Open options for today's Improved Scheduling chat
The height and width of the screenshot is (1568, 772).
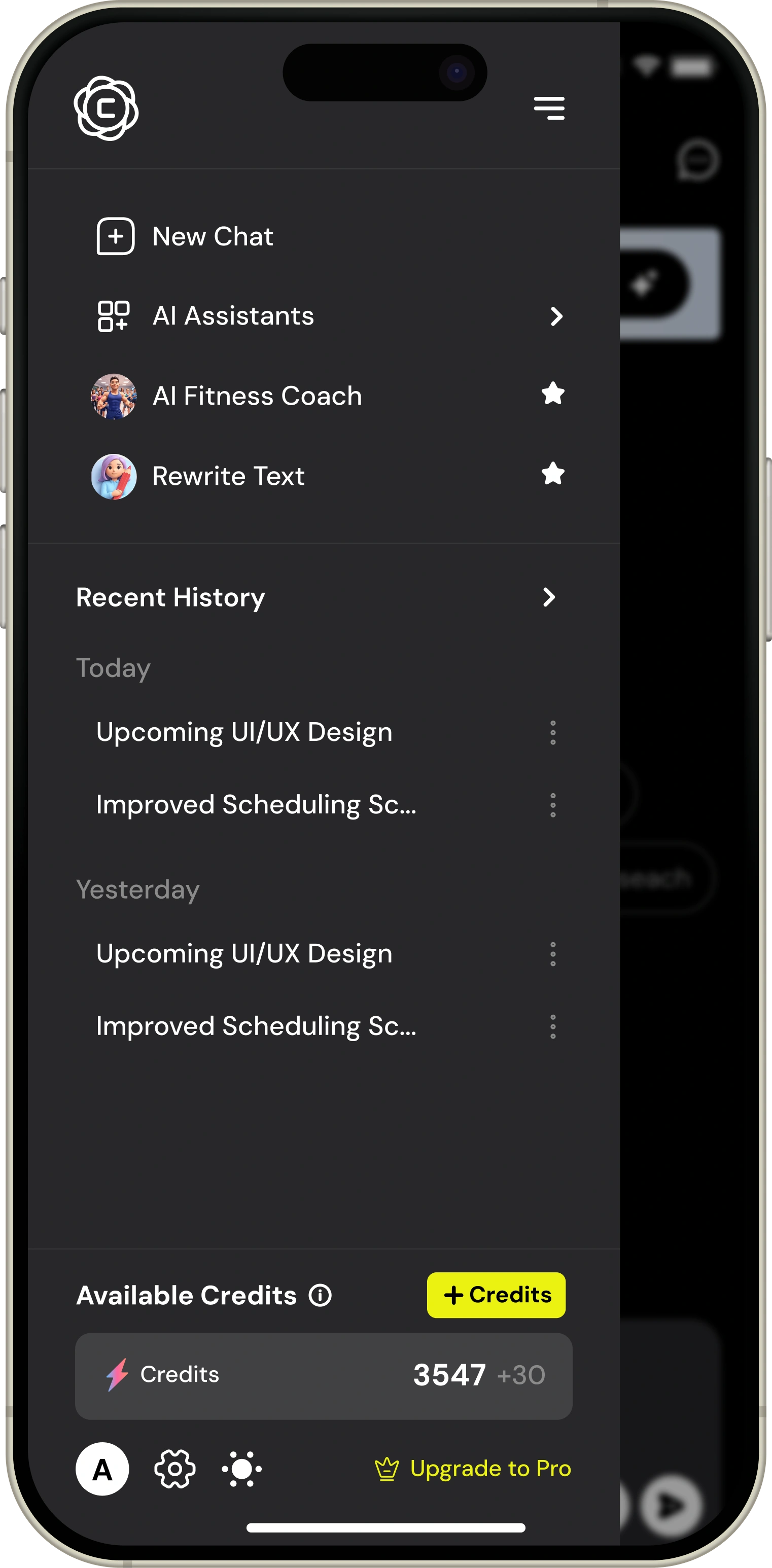click(553, 805)
